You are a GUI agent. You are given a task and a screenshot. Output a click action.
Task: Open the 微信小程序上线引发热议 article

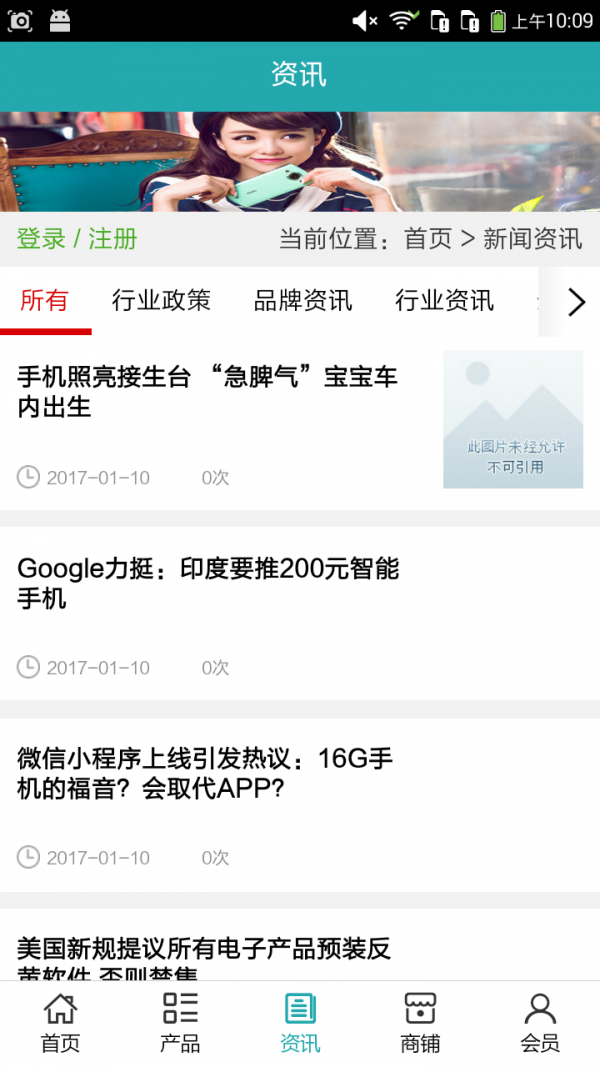pyautogui.click(x=205, y=773)
